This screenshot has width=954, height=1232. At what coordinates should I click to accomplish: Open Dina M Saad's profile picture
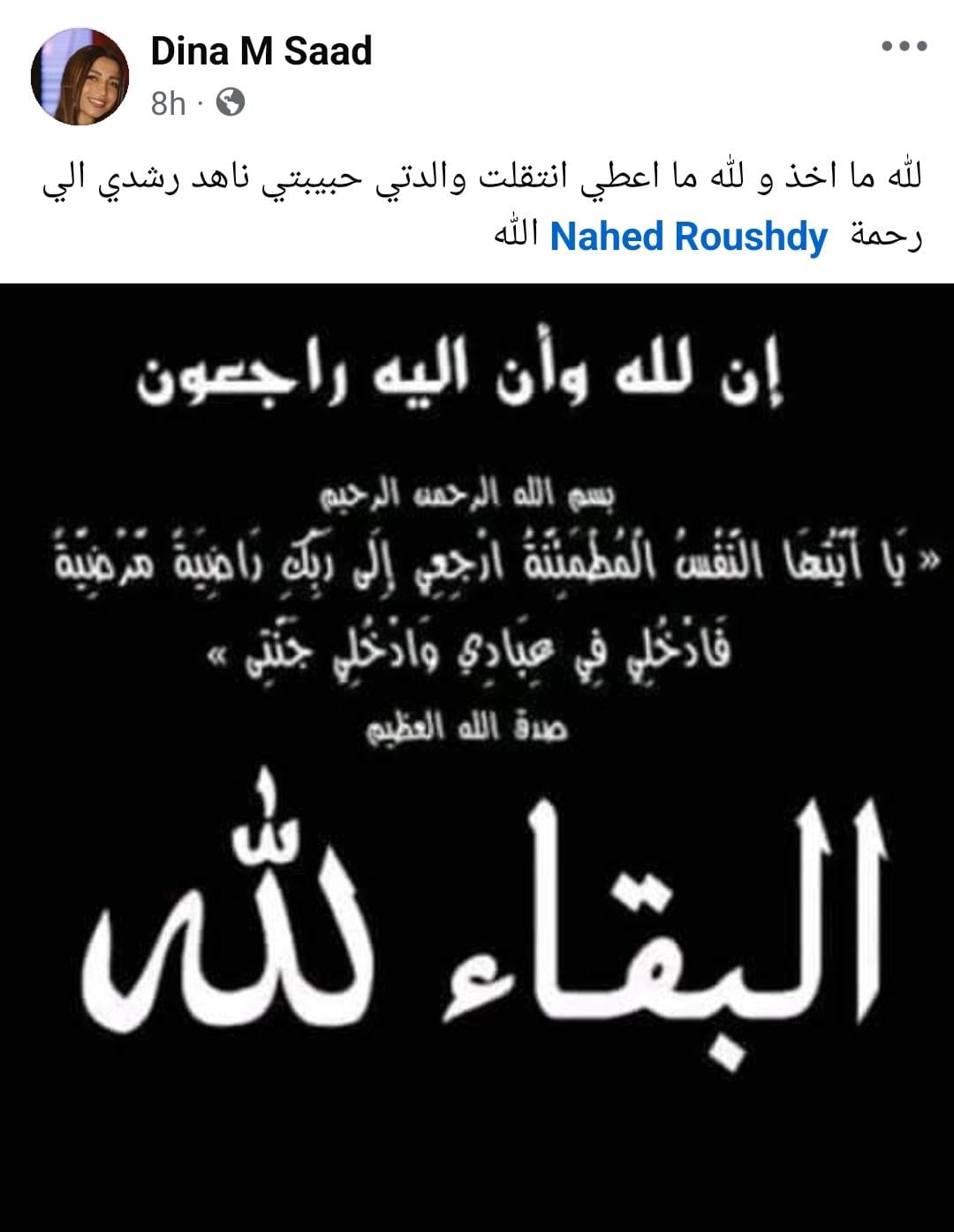click(x=80, y=77)
